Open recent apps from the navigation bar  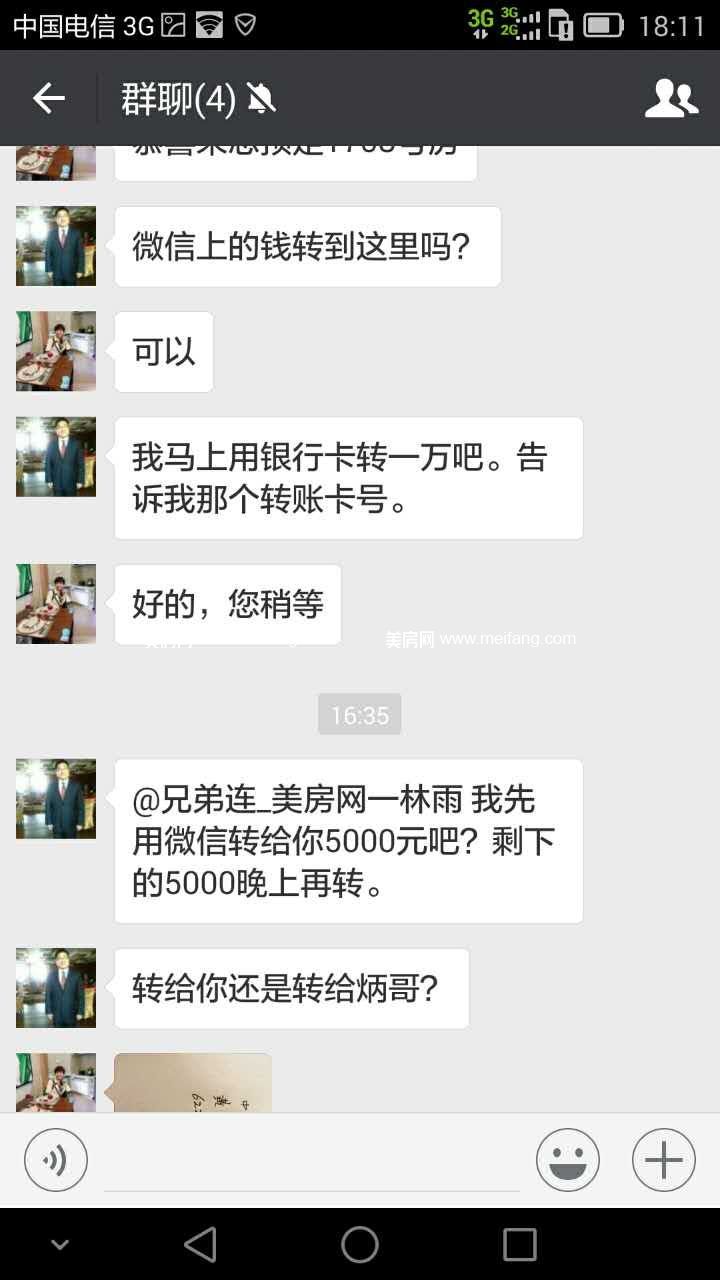pyautogui.click(x=519, y=1245)
